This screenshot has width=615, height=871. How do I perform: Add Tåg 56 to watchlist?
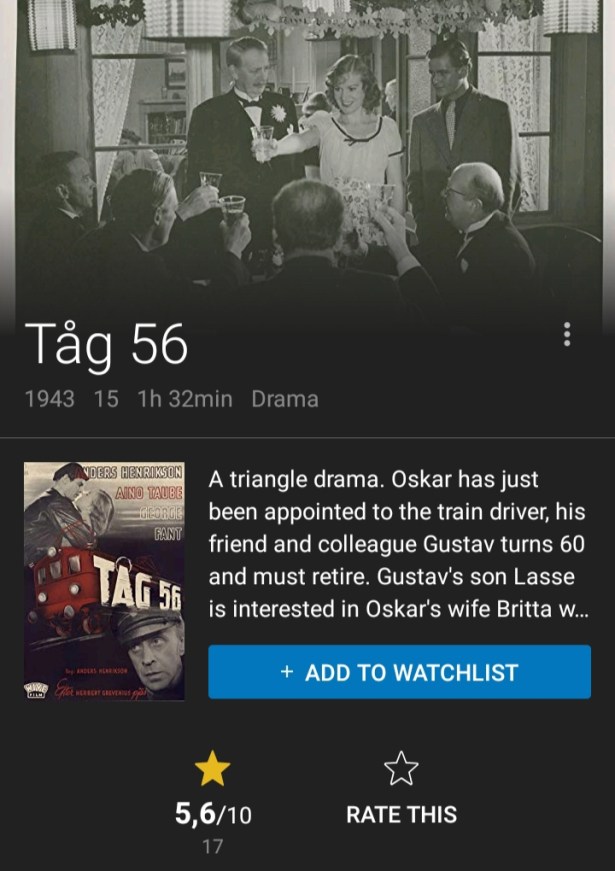click(x=399, y=672)
